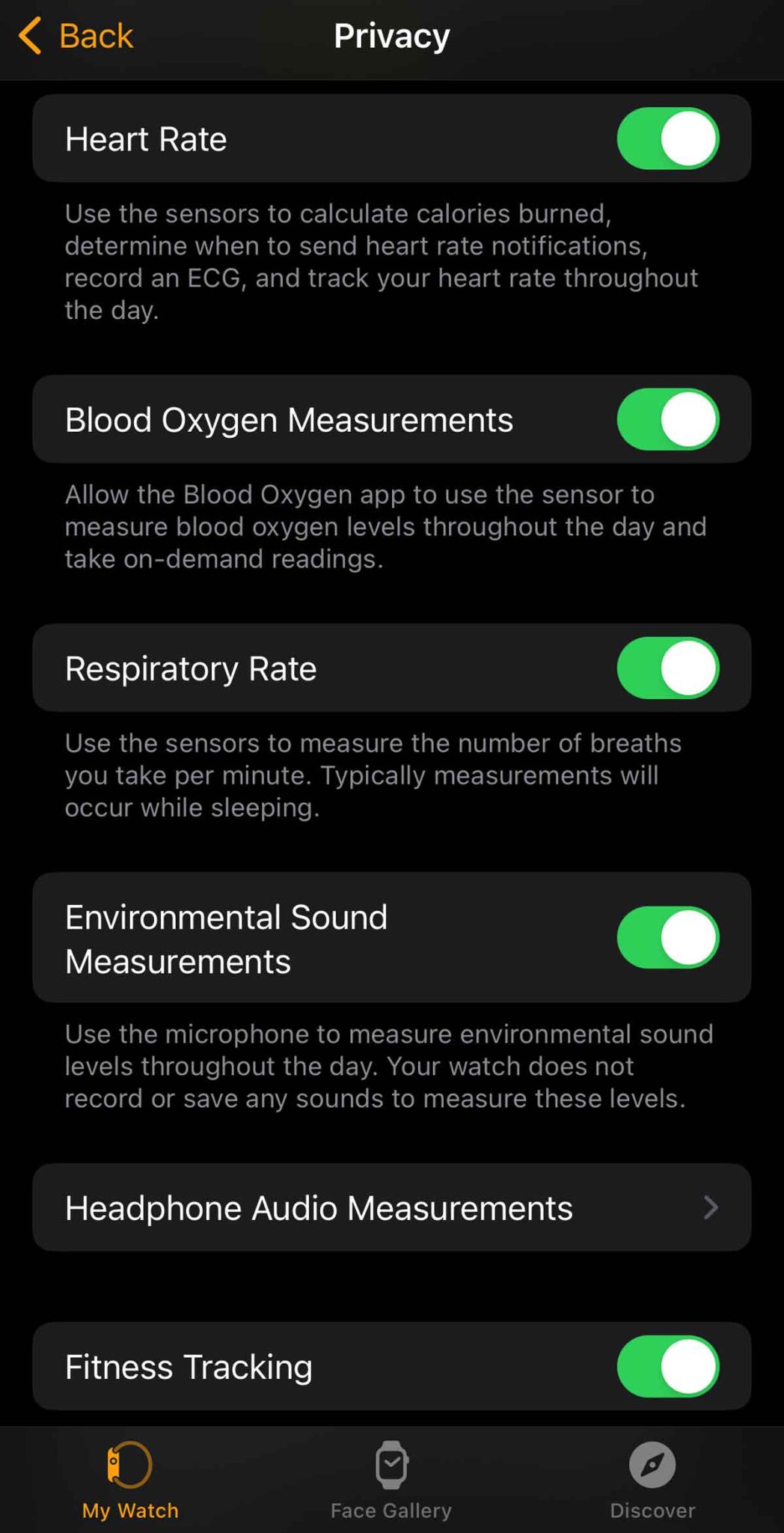784x1533 pixels.
Task: Turn off Fitness Tracking
Action: (x=668, y=1365)
